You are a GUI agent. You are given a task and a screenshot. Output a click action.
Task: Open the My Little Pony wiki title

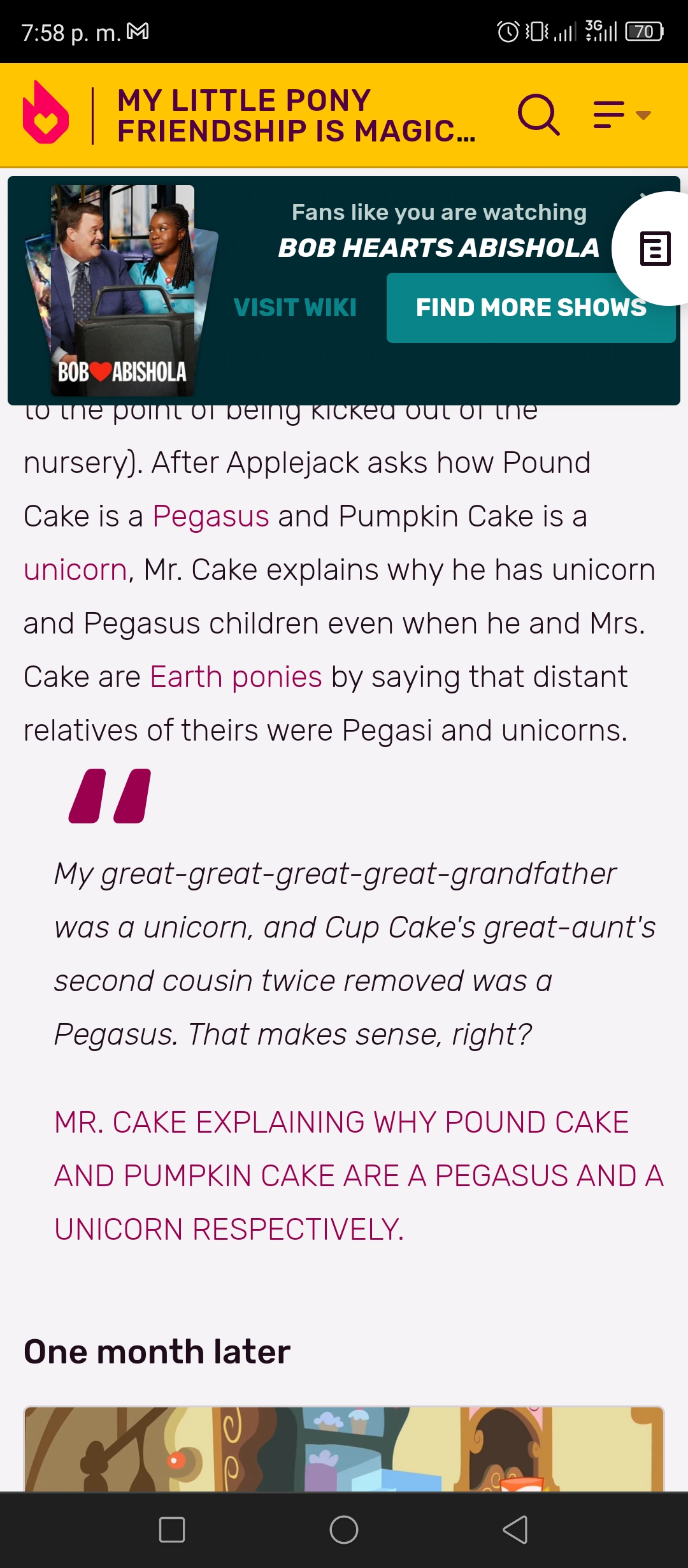click(x=297, y=115)
